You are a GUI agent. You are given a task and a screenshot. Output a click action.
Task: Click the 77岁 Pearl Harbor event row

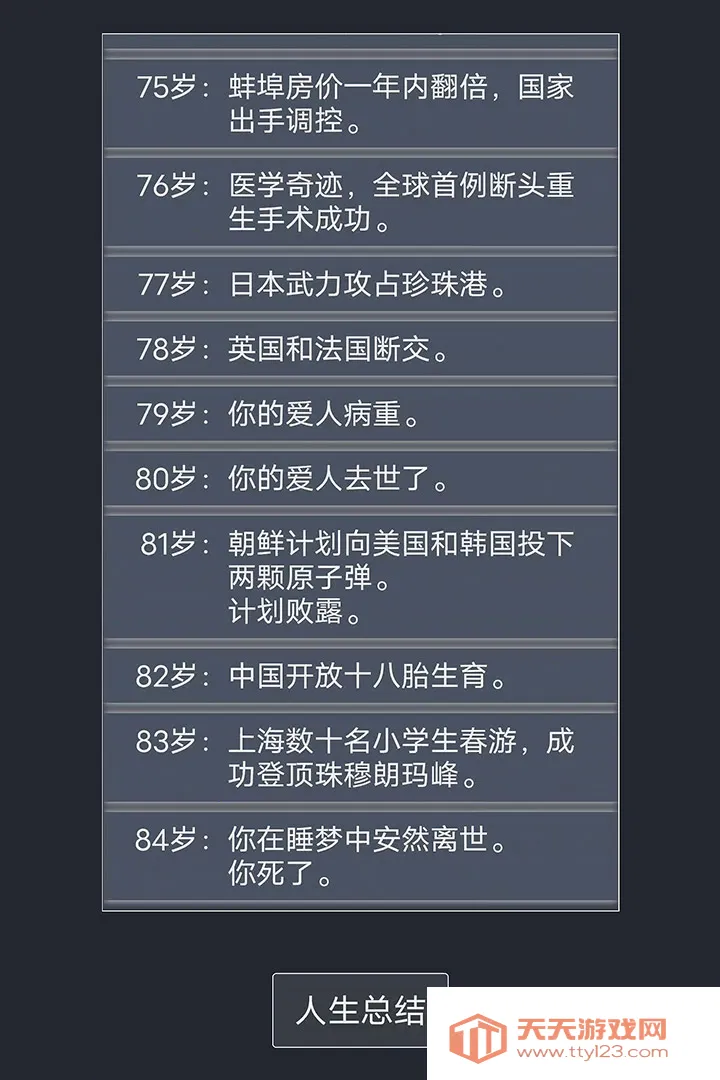pyautogui.click(x=360, y=286)
